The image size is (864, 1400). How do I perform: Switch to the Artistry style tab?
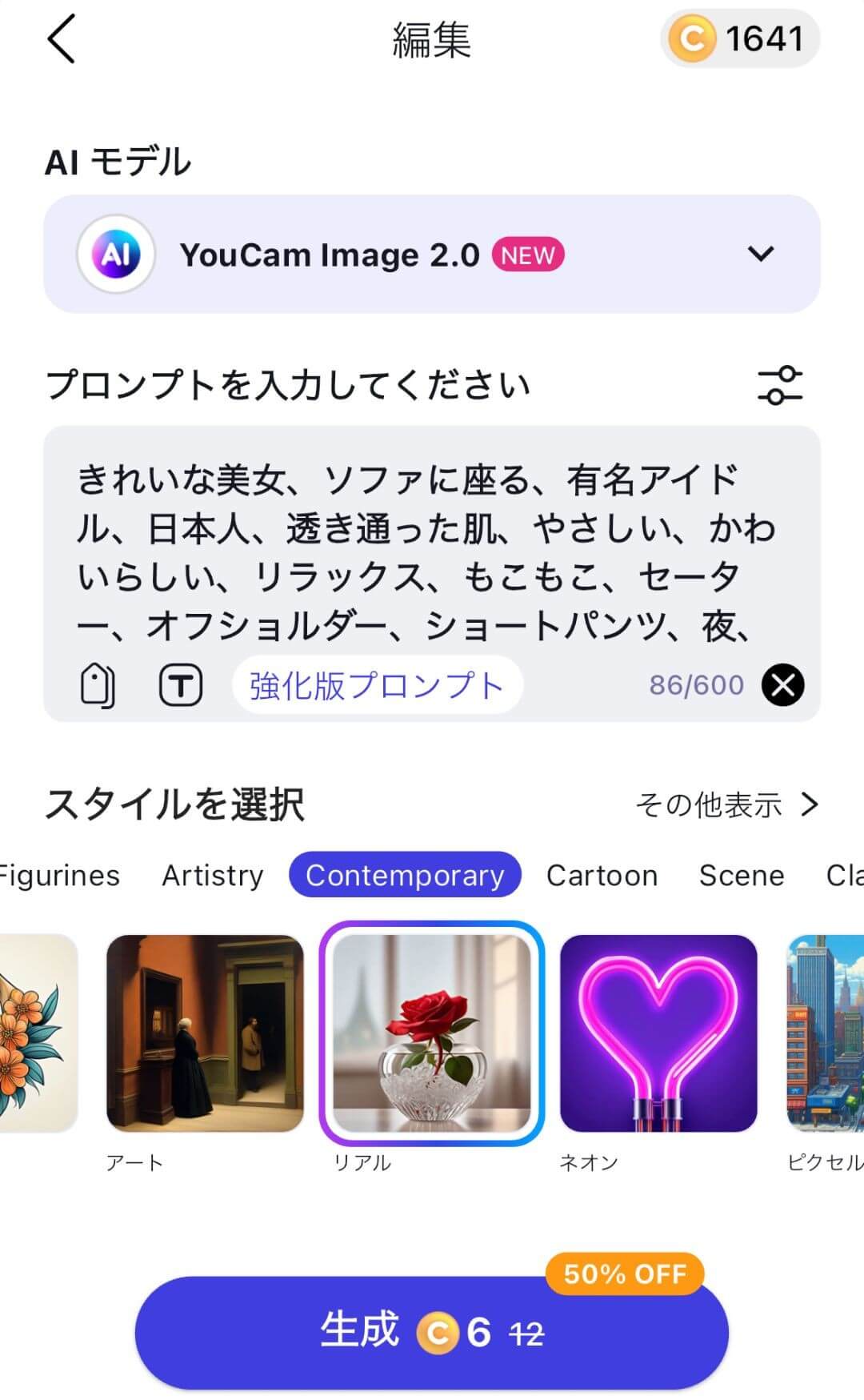(212, 875)
